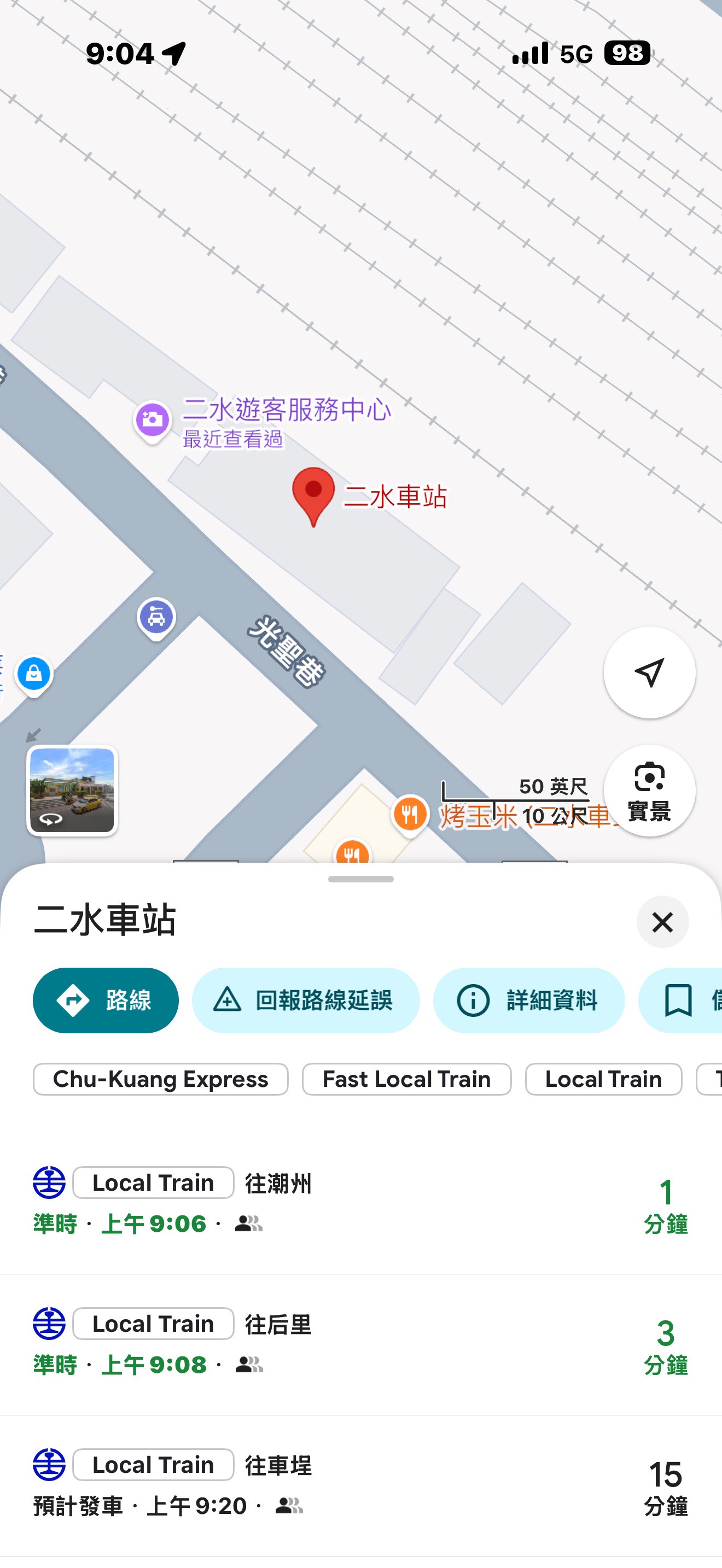Open the blue shopping bag marker
Viewport: 722px width, 1568px height.
[x=34, y=673]
